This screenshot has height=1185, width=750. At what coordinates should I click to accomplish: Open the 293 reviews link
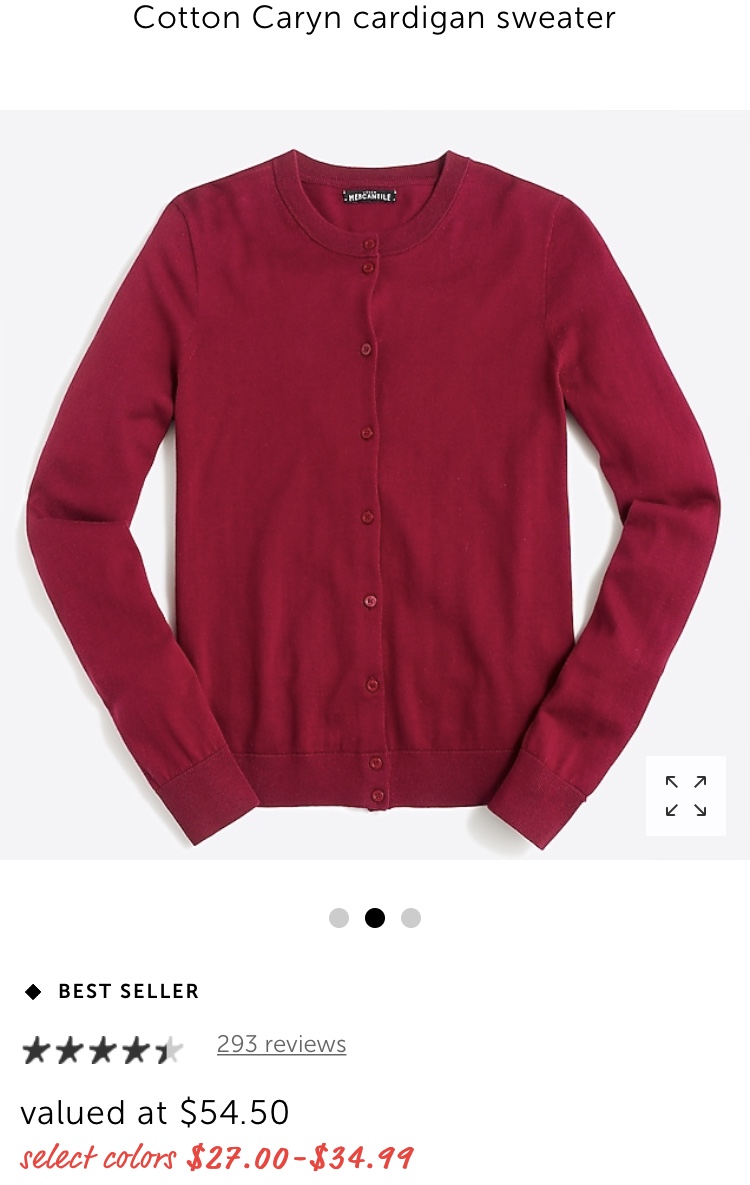[x=281, y=1044]
